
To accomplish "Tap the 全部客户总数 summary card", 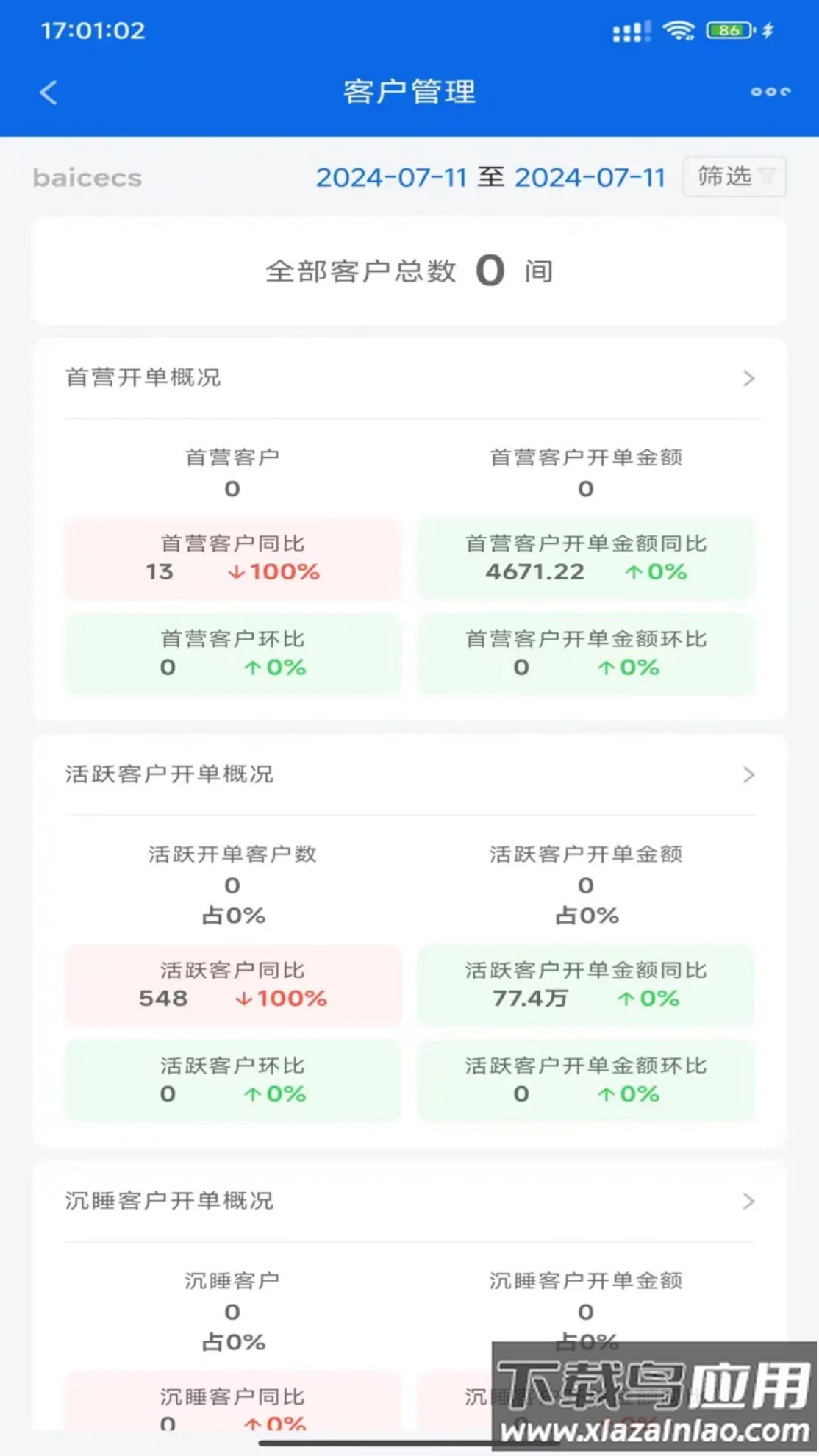I will 409,271.
